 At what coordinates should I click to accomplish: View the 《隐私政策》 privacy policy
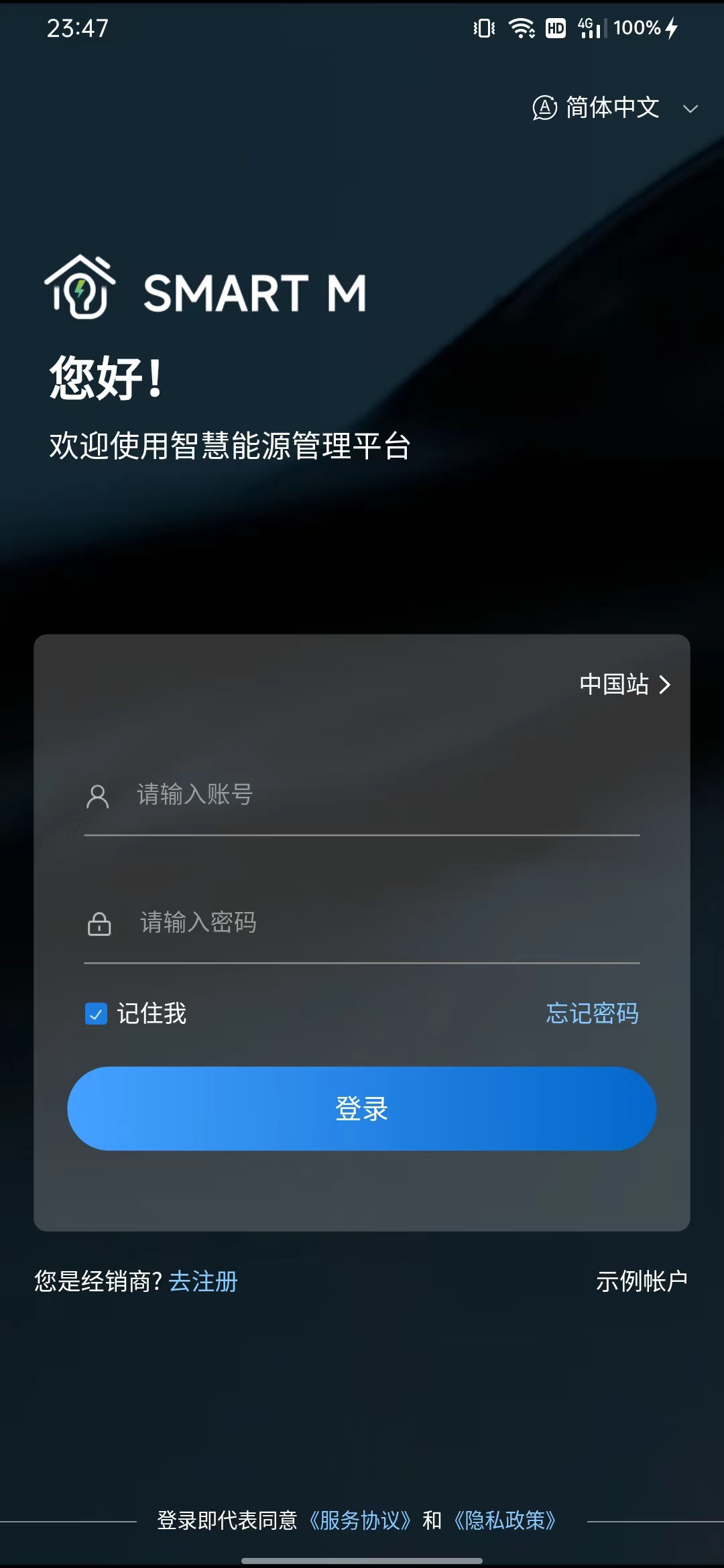pos(505,1520)
